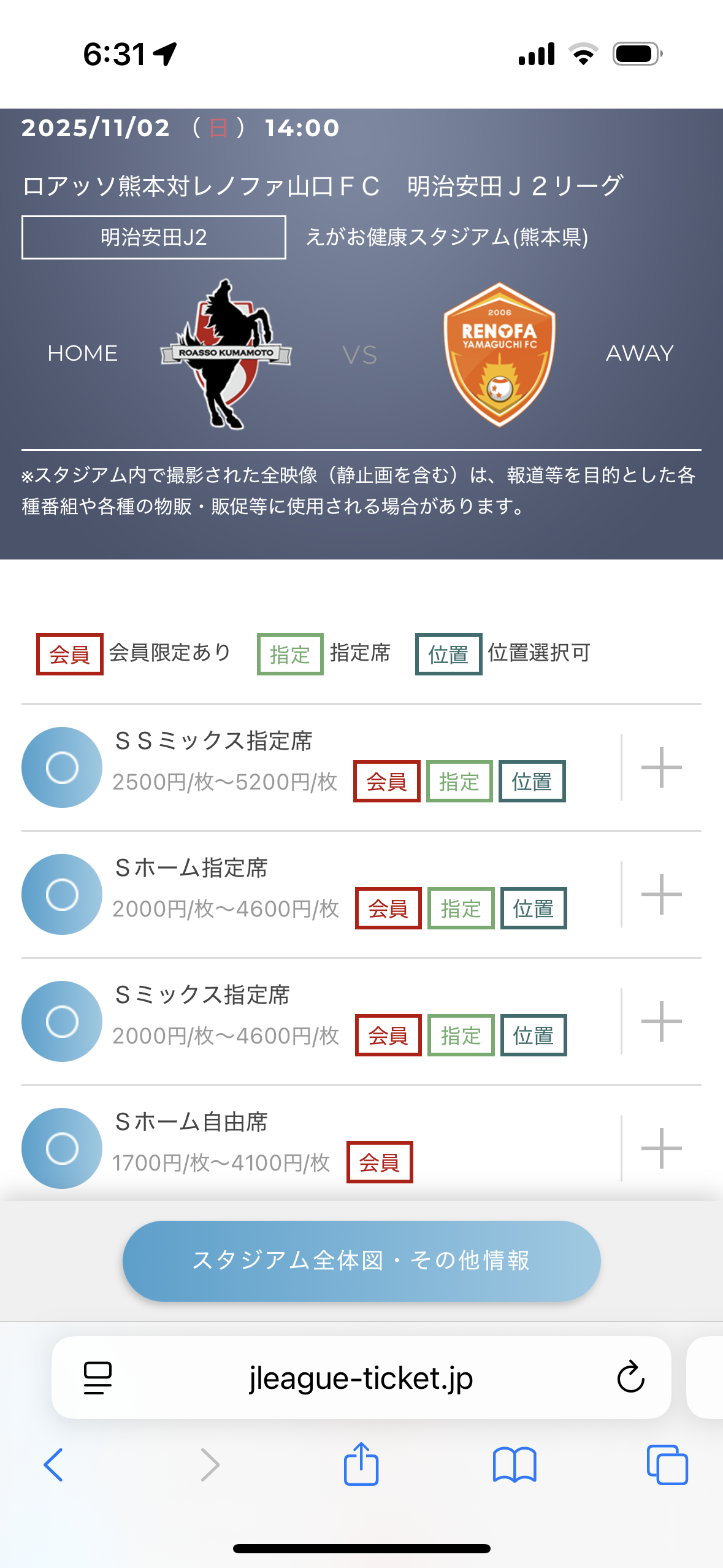Go back to the previous page

pyautogui.click(x=54, y=1465)
